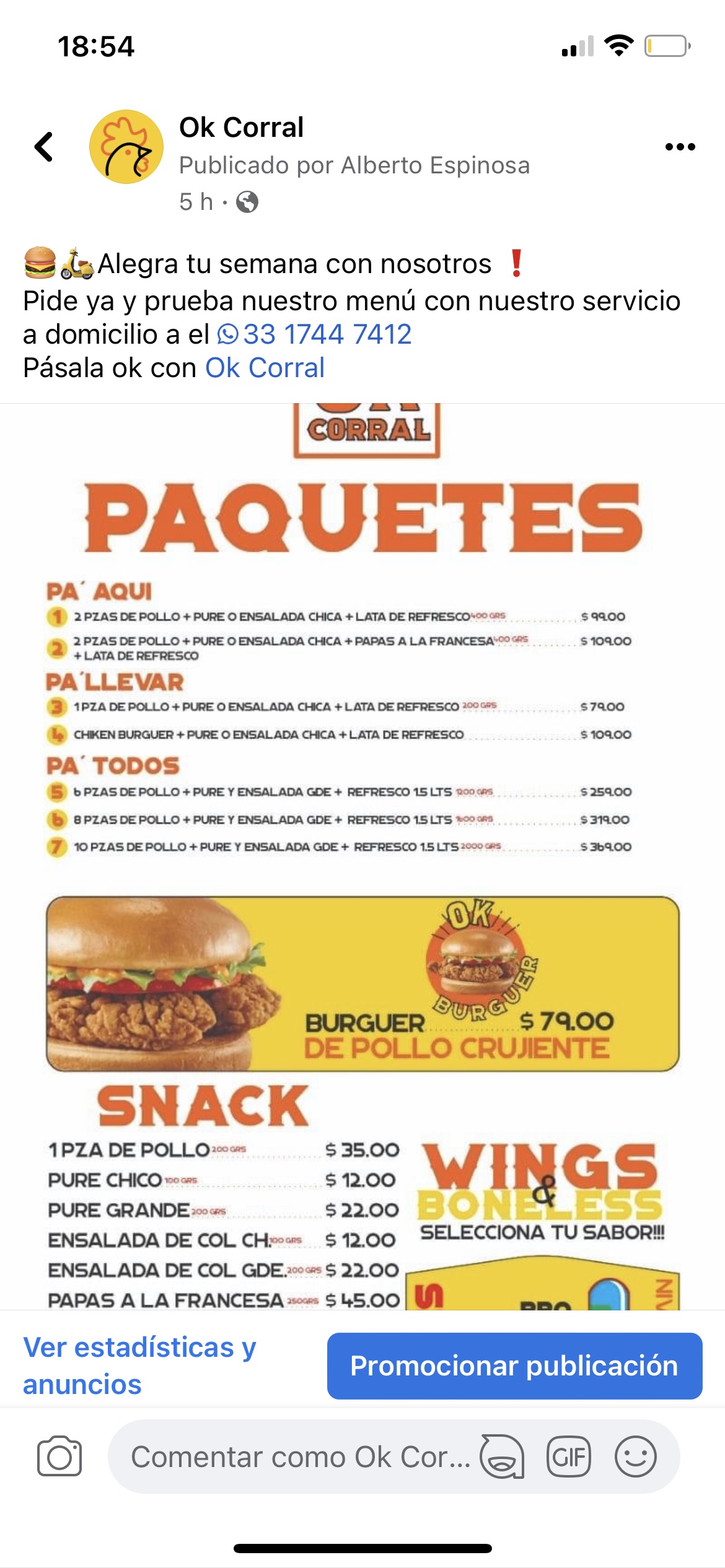Focus the Comentar como Ok Corral field
This screenshot has height=1568, width=725.
[297, 1457]
